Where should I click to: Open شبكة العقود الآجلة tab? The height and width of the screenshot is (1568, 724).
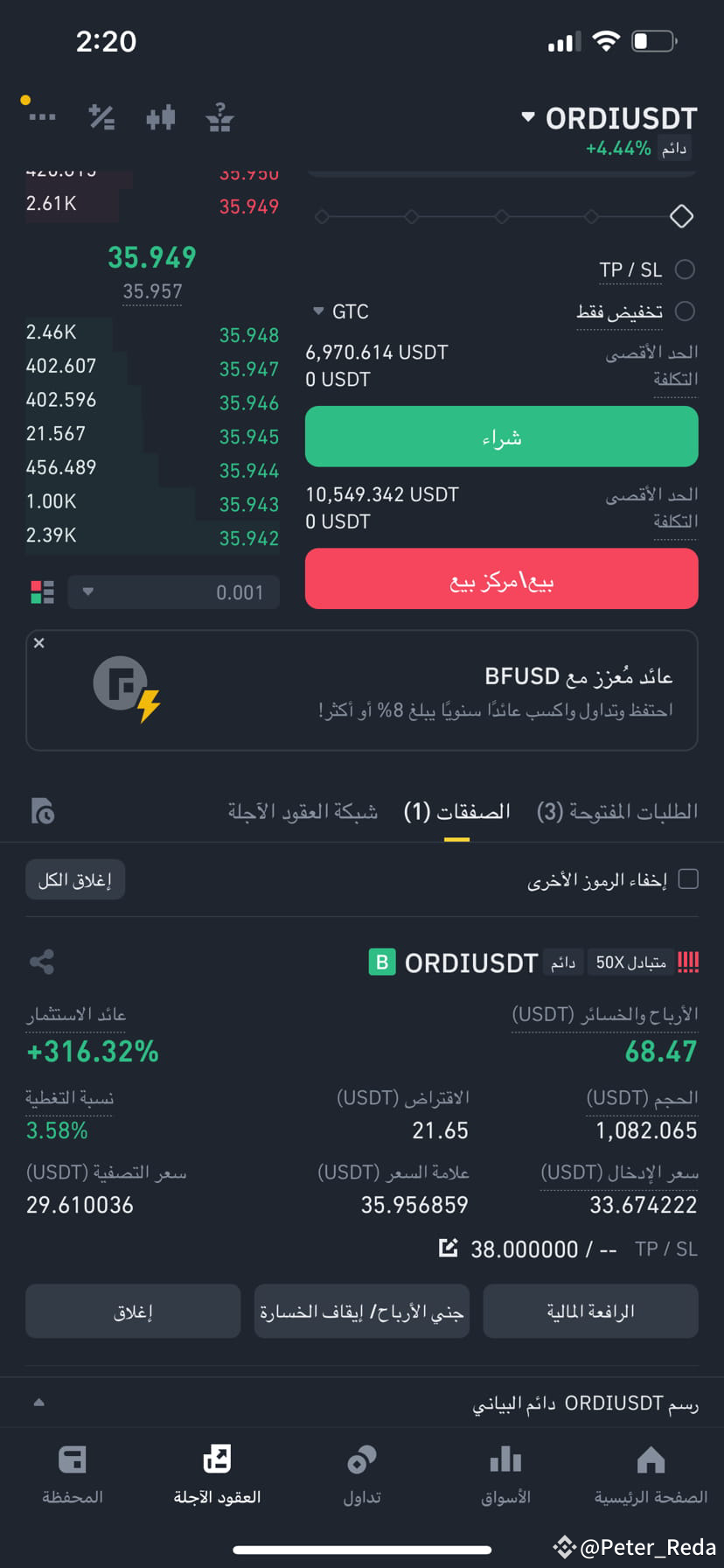coord(302,811)
